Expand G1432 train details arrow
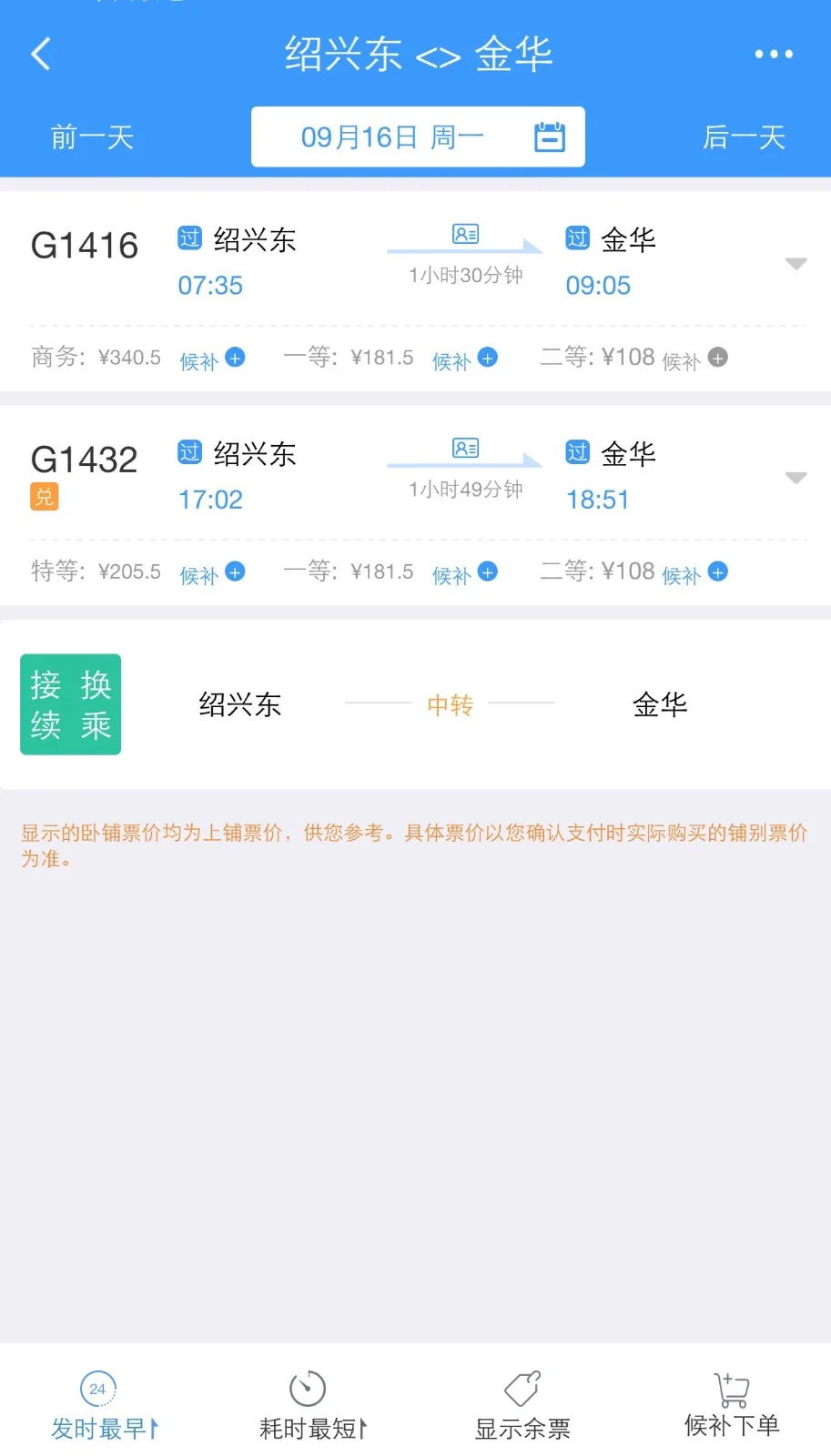The image size is (831, 1456). click(x=796, y=477)
